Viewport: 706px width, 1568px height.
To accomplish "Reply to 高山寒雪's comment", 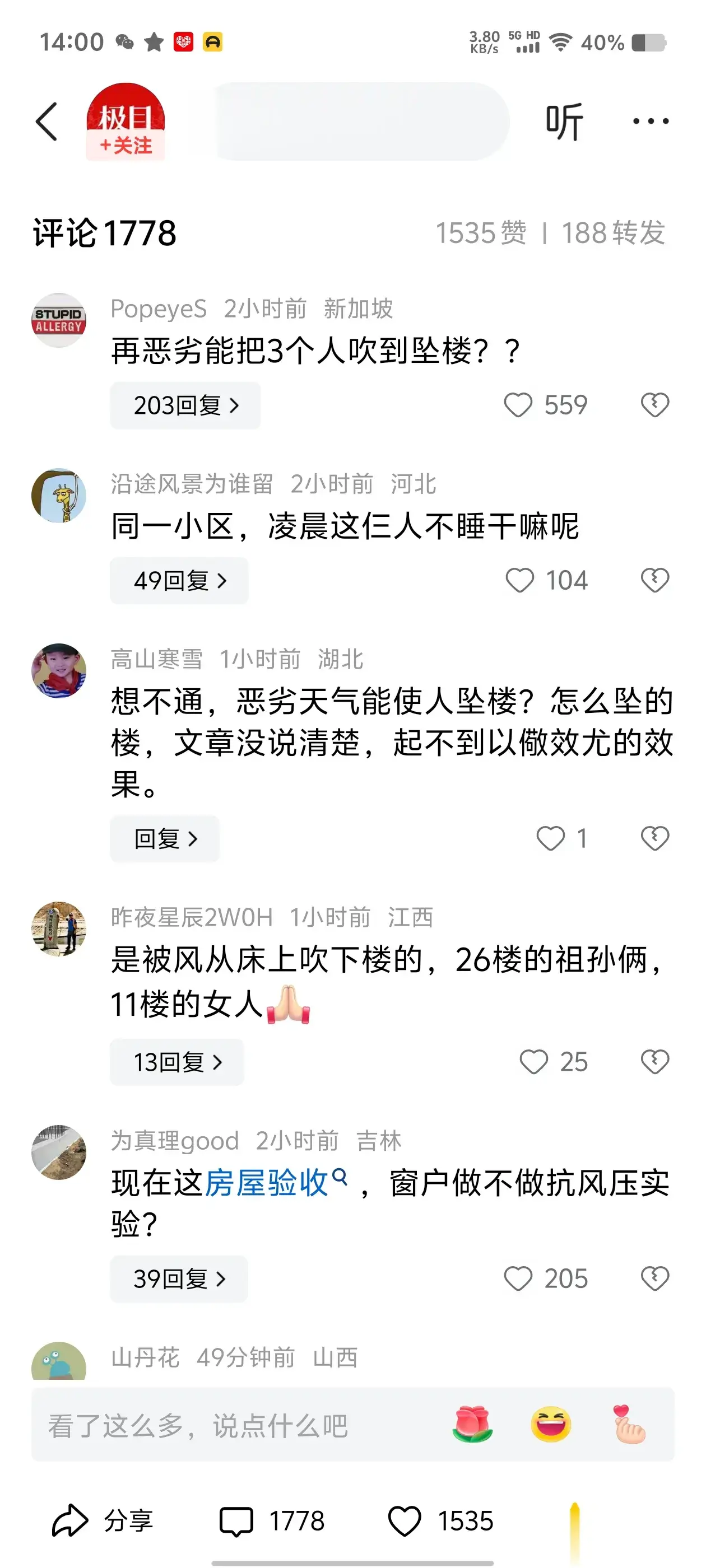I will (165, 839).
